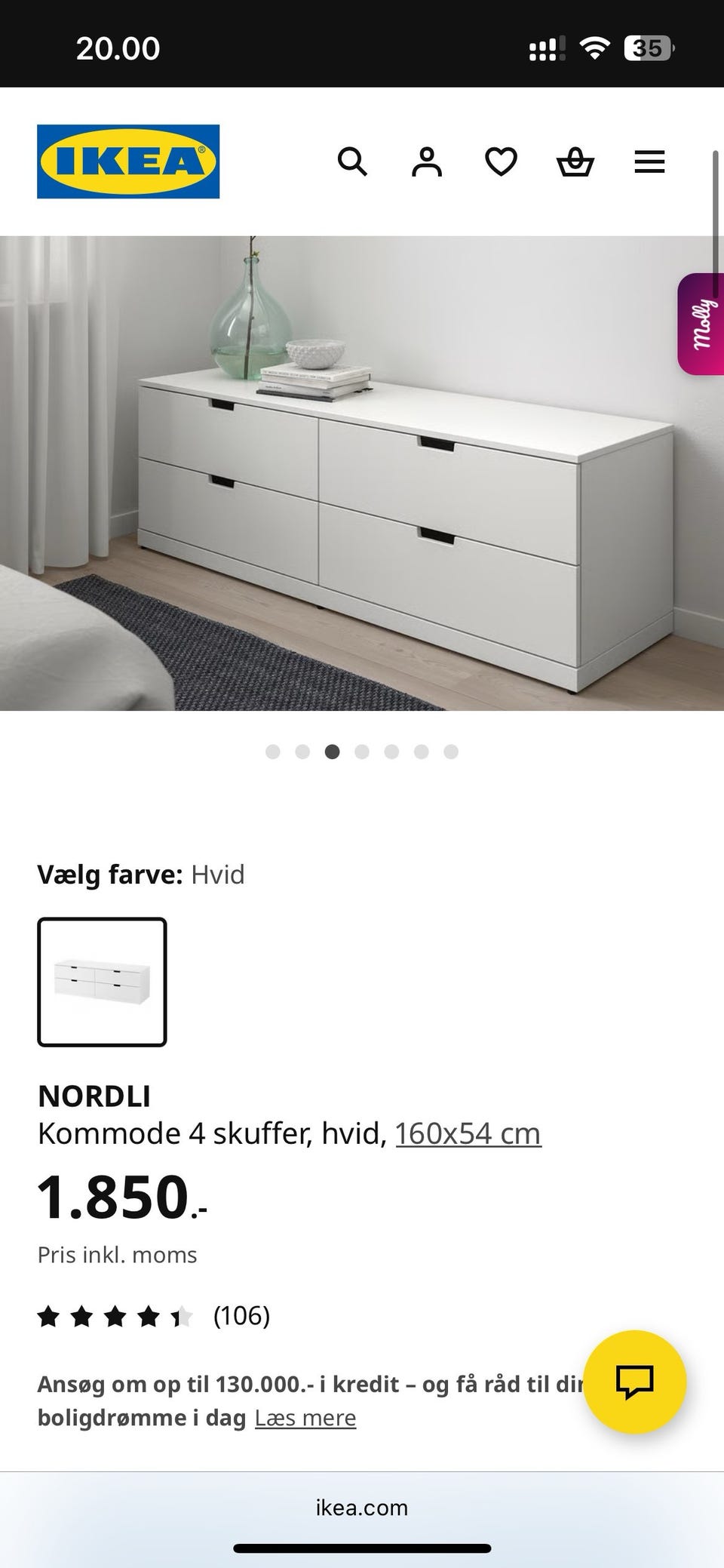This screenshot has height=1568, width=724.
Task: Open the 160x54 cm size options
Action: tap(468, 1132)
